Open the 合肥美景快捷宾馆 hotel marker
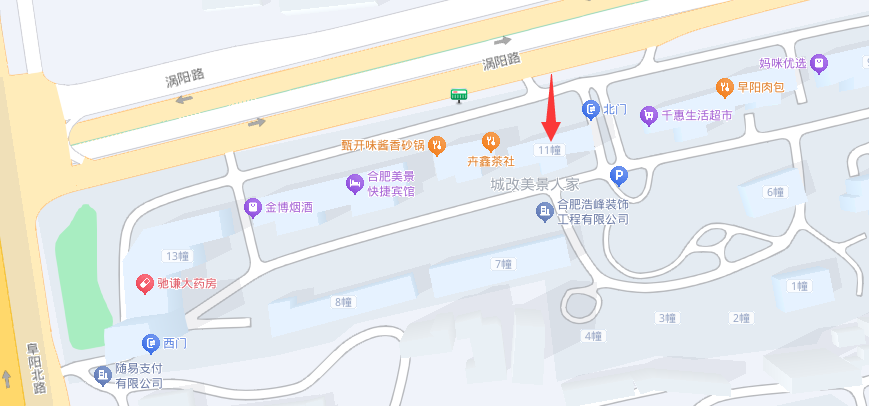 tap(353, 183)
